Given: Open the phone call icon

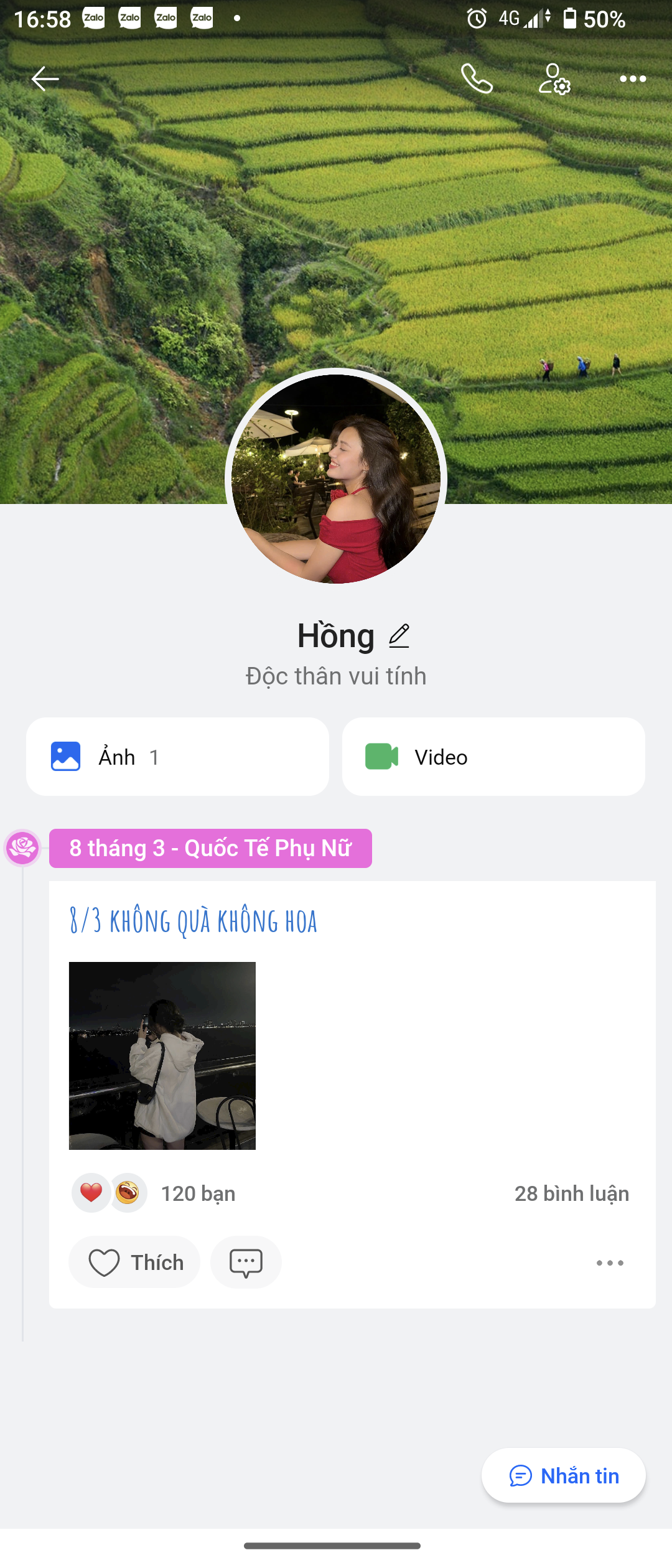Looking at the screenshot, I should pyautogui.click(x=477, y=80).
